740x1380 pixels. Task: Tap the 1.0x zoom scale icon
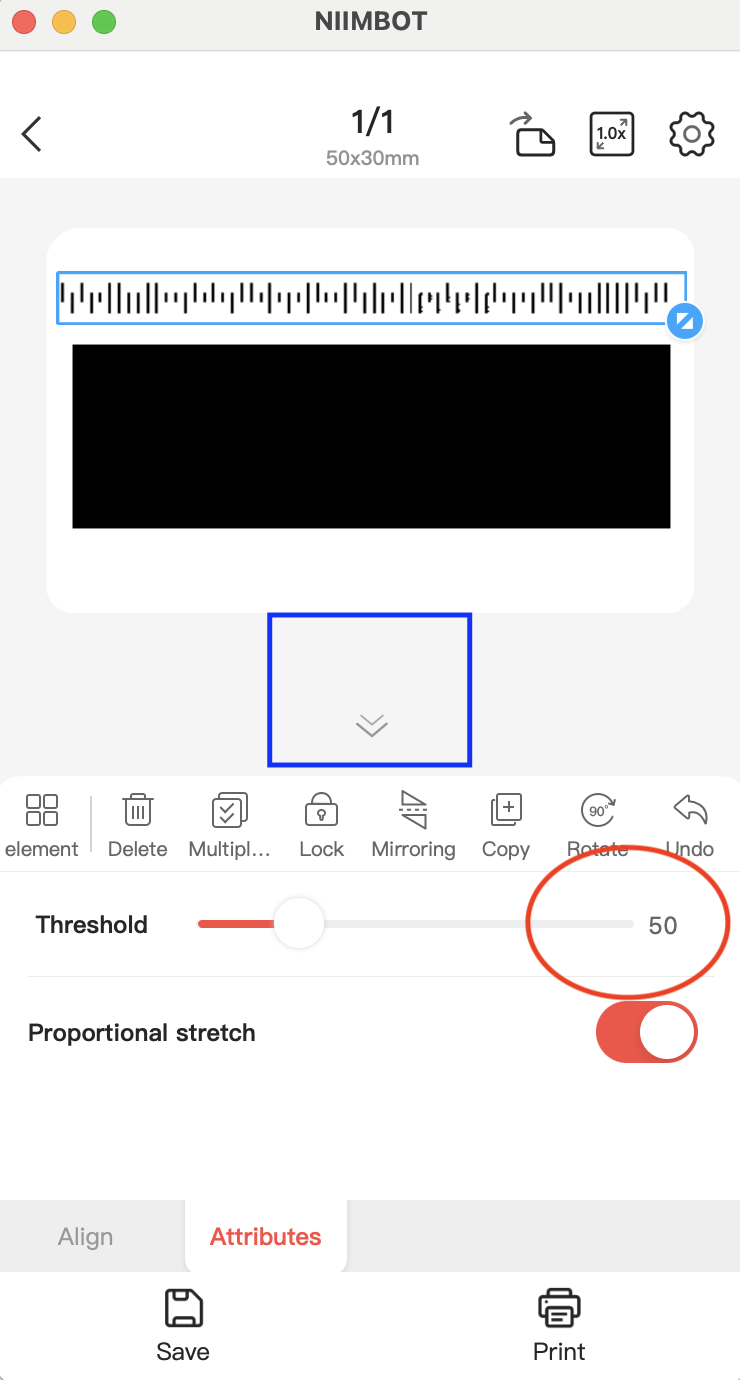611,134
